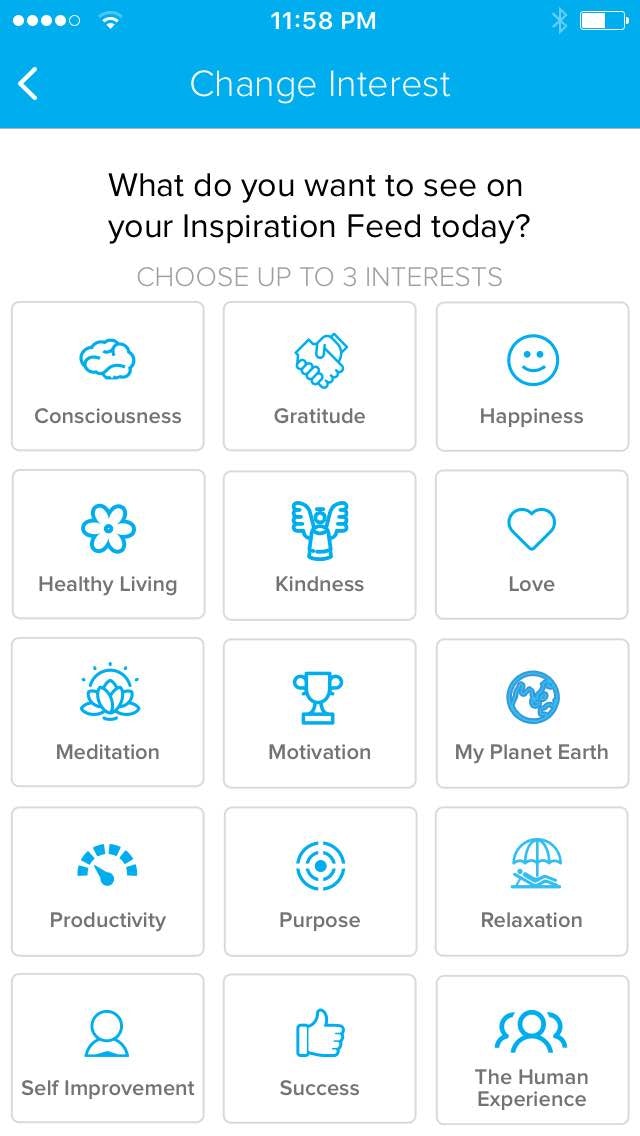Pick Purpose as an interest
The width and height of the screenshot is (640, 1136).
click(x=320, y=881)
